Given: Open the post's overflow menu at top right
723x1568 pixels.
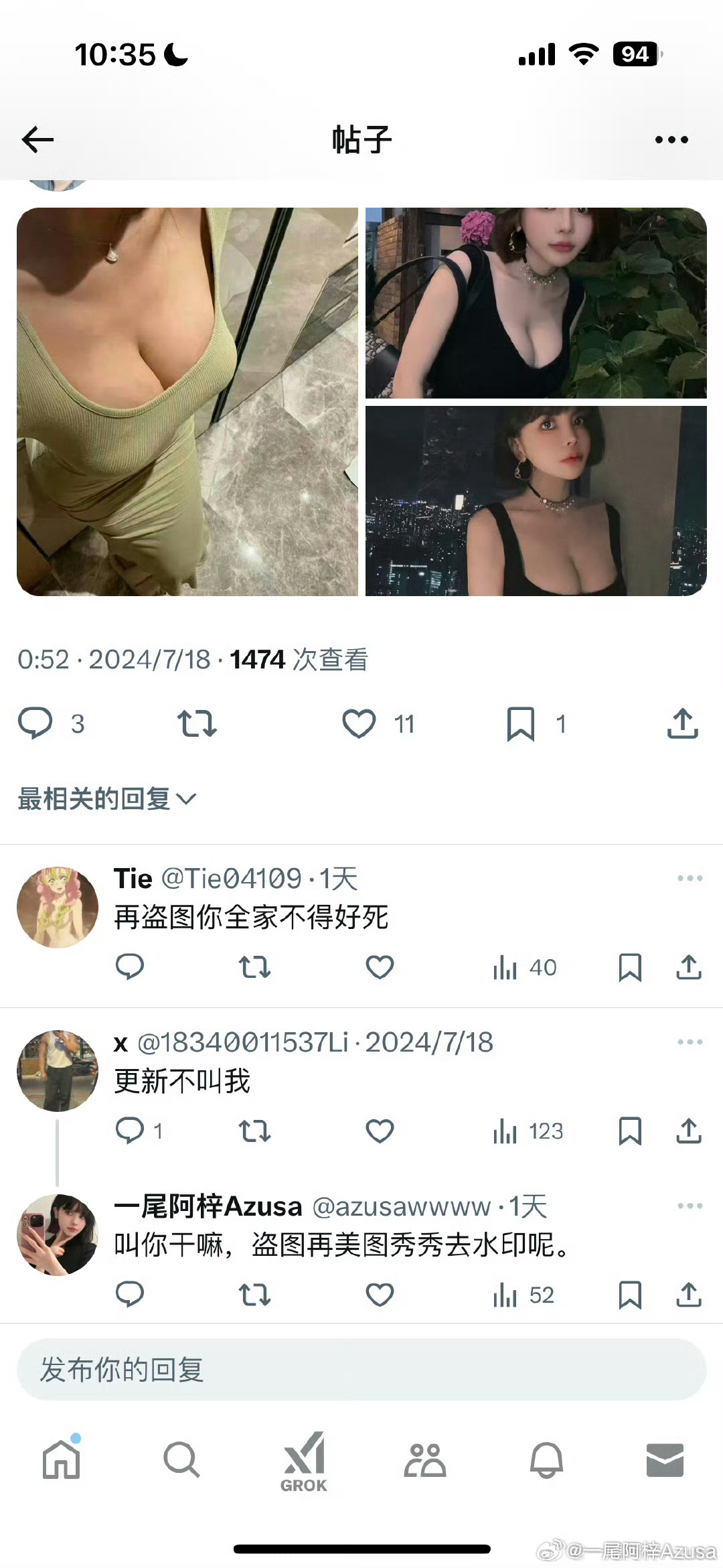Looking at the screenshot, I should (x=671, y=139).
